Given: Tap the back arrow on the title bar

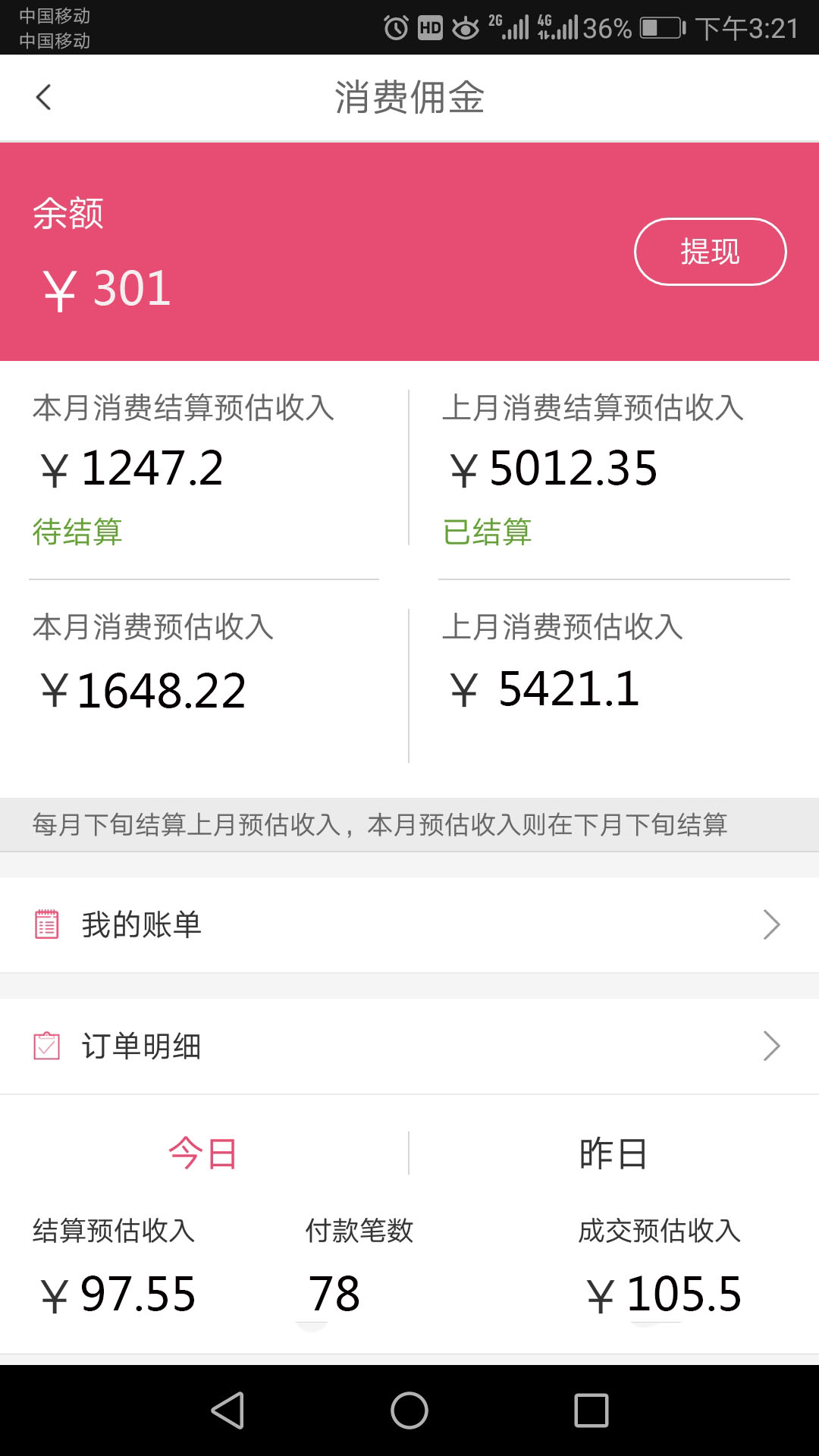Looking at the screenshot, I should [43, 98].
